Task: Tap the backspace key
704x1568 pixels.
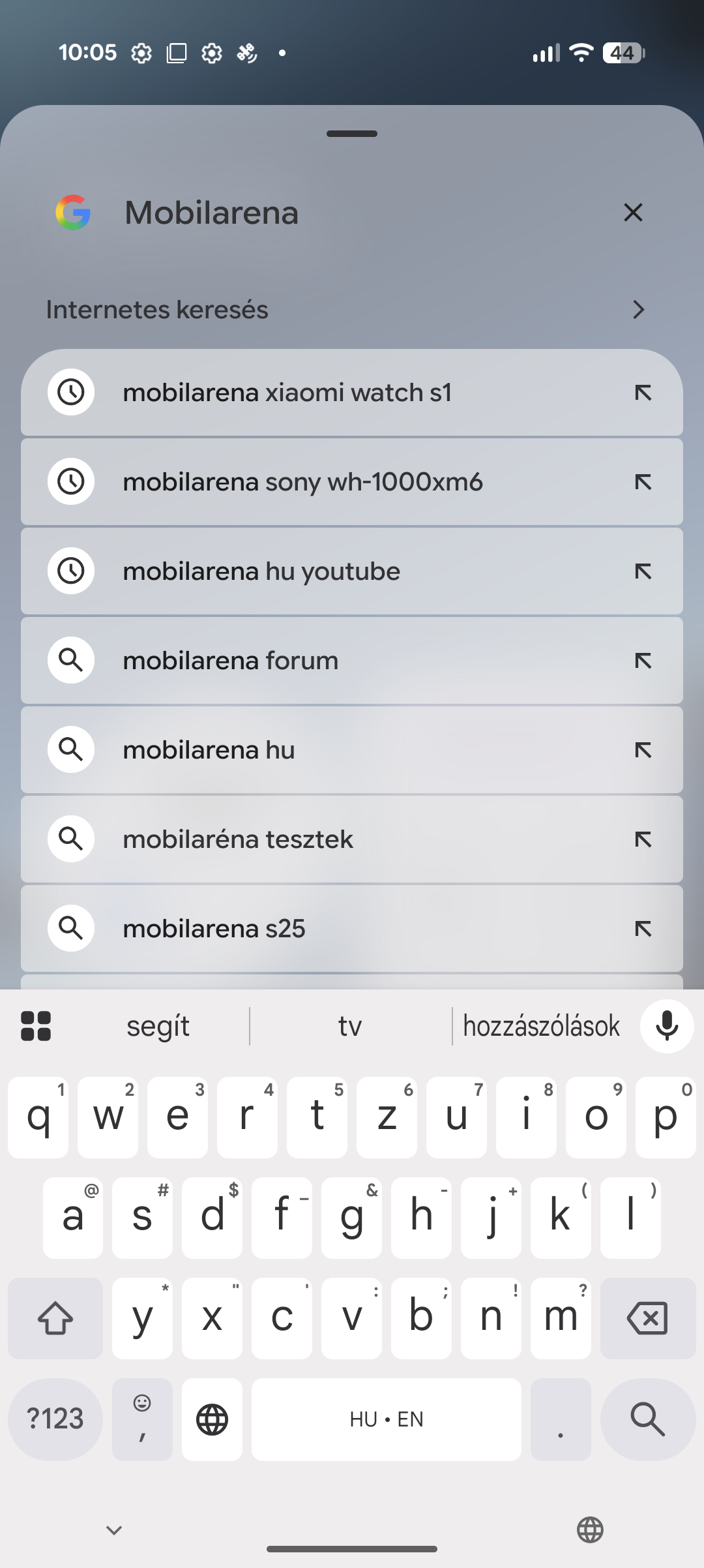Action: point(647,1318)
